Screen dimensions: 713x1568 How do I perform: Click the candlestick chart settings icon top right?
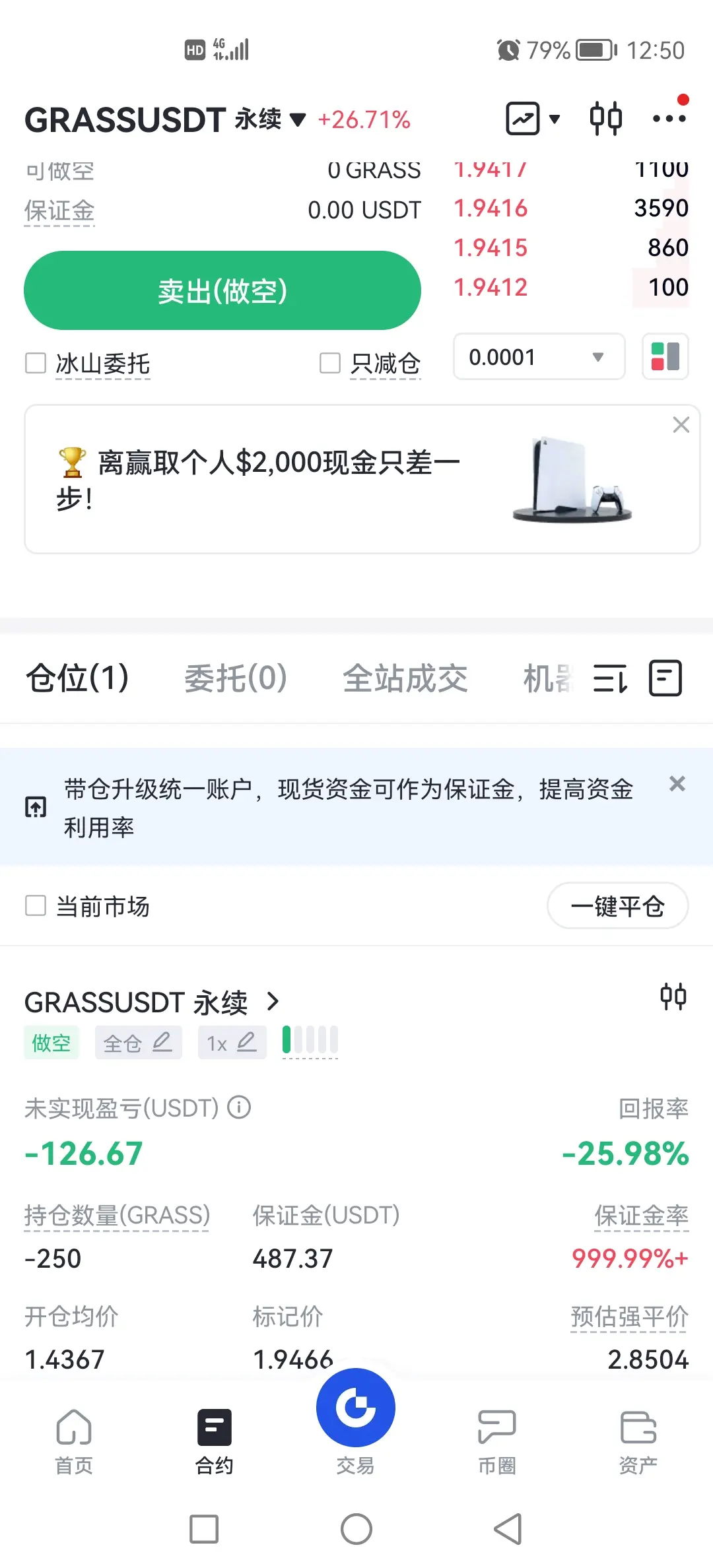point(606,117)
